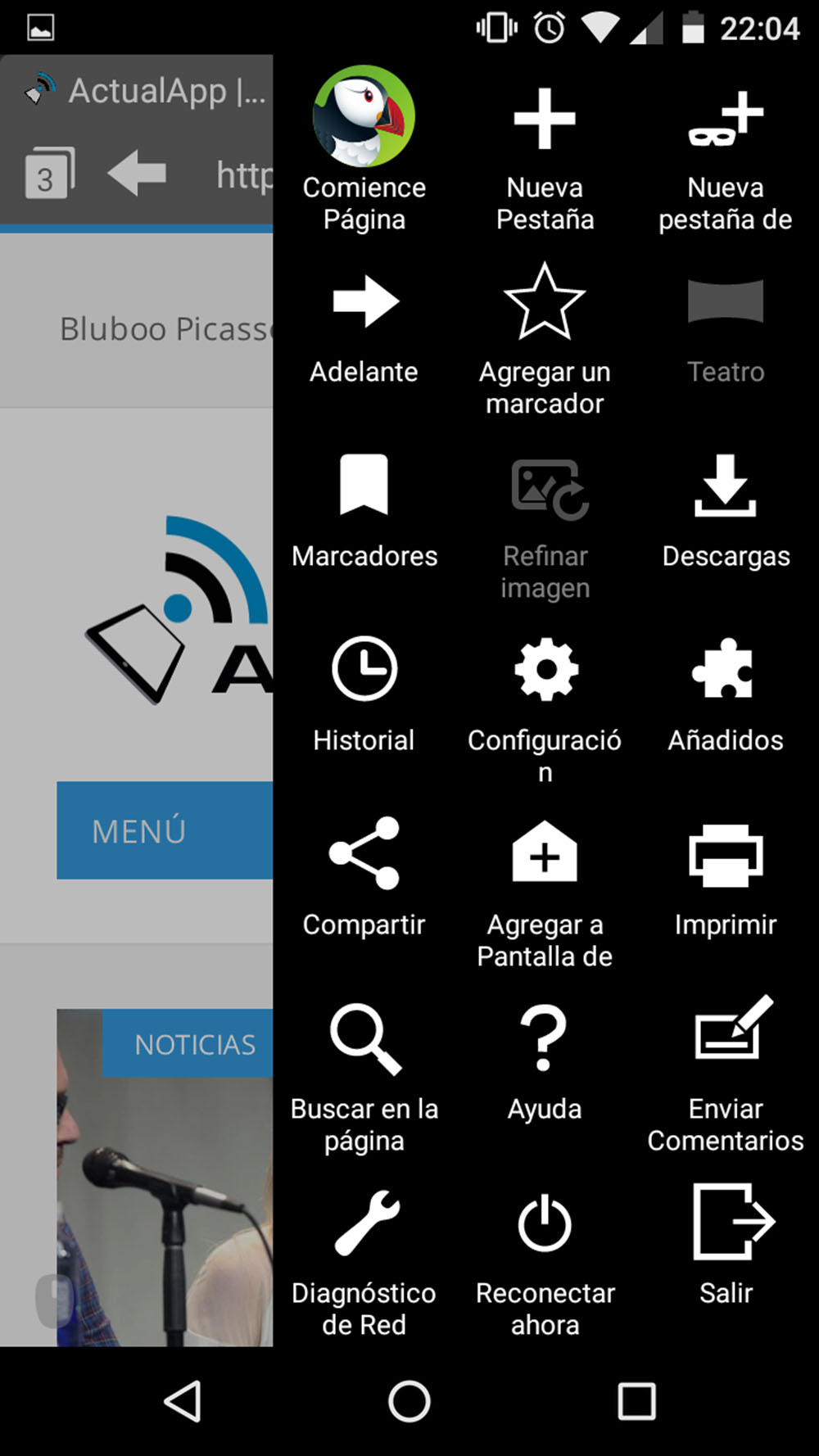Go forward with Adelante
This screenshot has width=819, height=1456.
pyautogui.click(x=364, y=327)
